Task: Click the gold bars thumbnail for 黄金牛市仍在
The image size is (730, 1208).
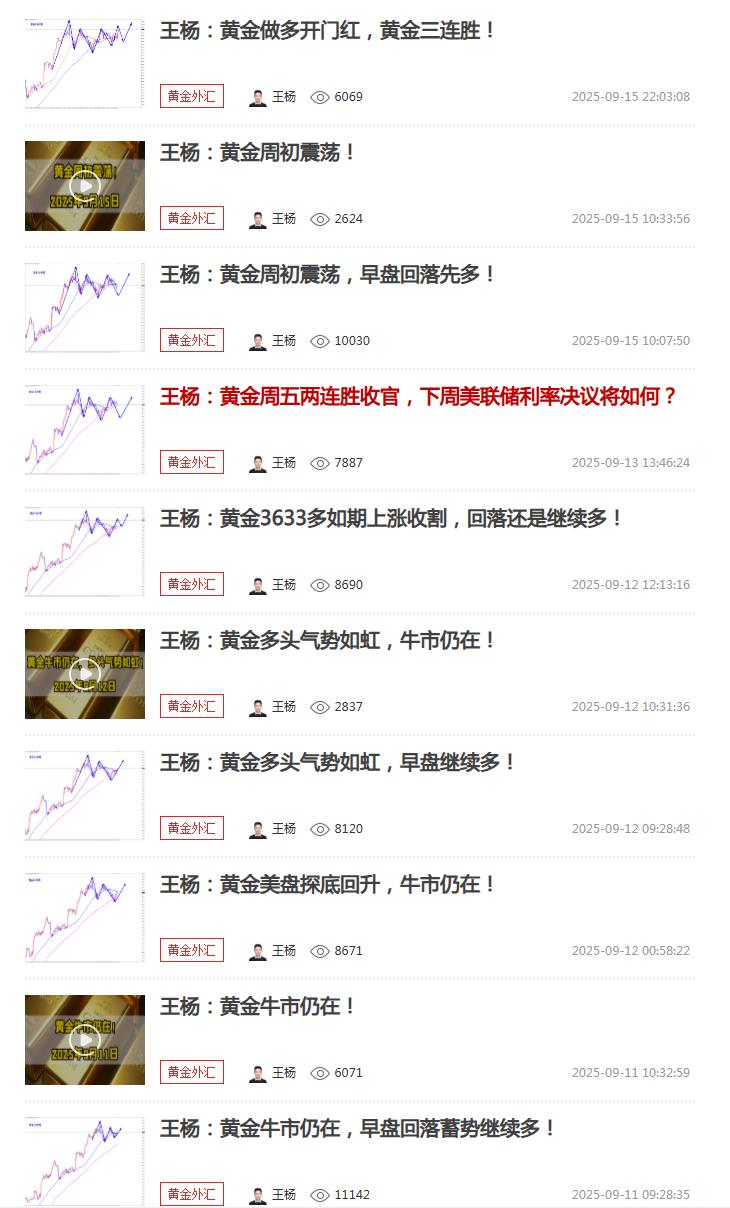Action: [x=84, y=1039]
